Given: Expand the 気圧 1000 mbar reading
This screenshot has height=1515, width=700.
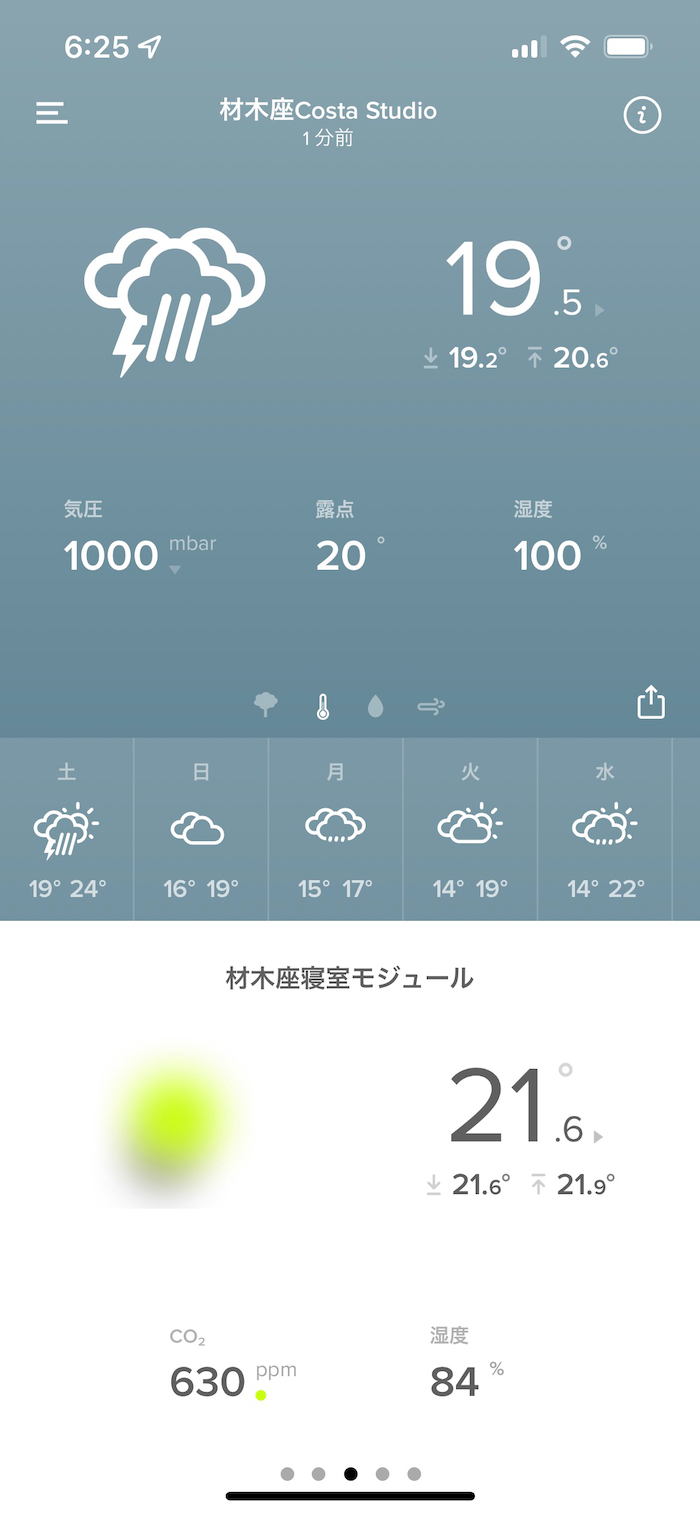Looking at the screenshot, I should (x=139, y=555).
